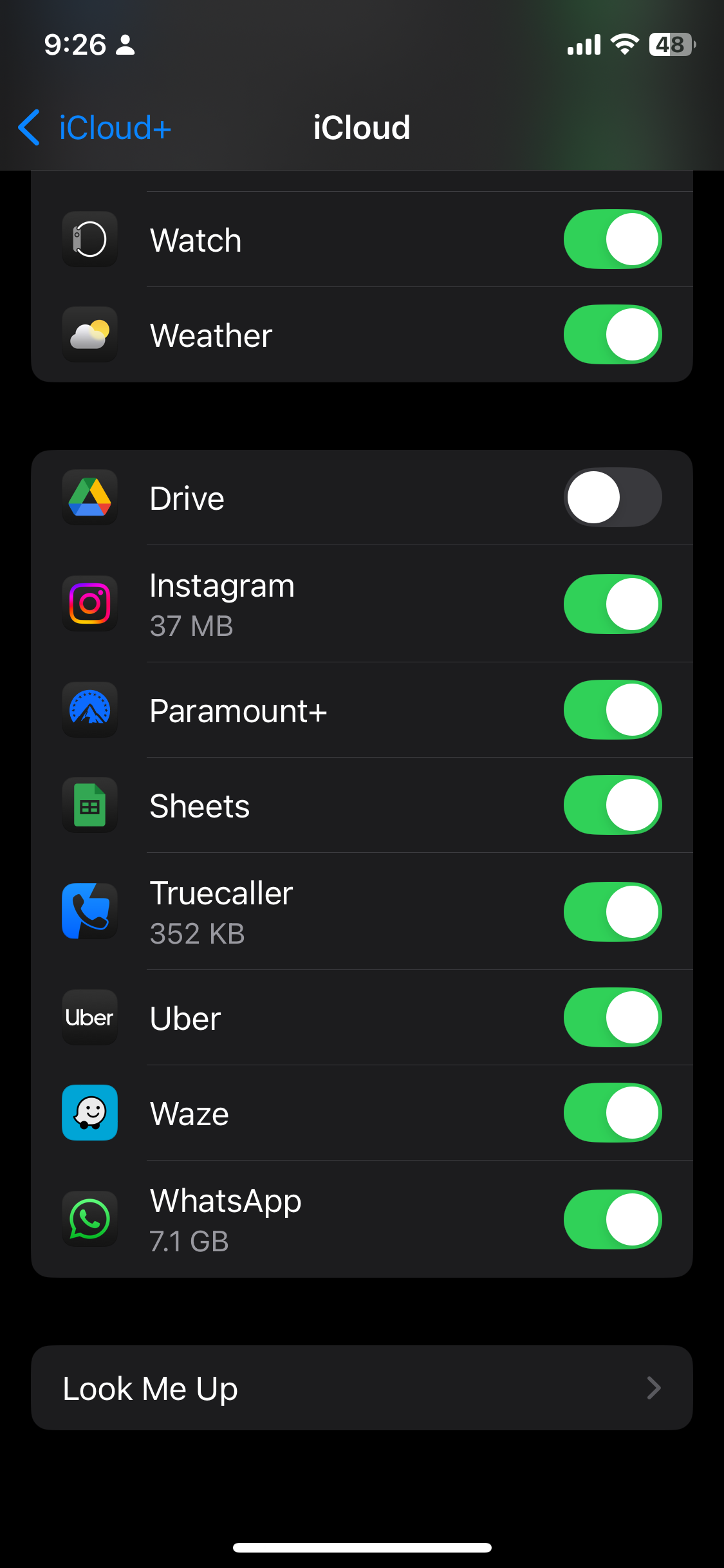Turn off iCloud sync for Watch
The image size is (724, 1568).
[x=612, y=239]
